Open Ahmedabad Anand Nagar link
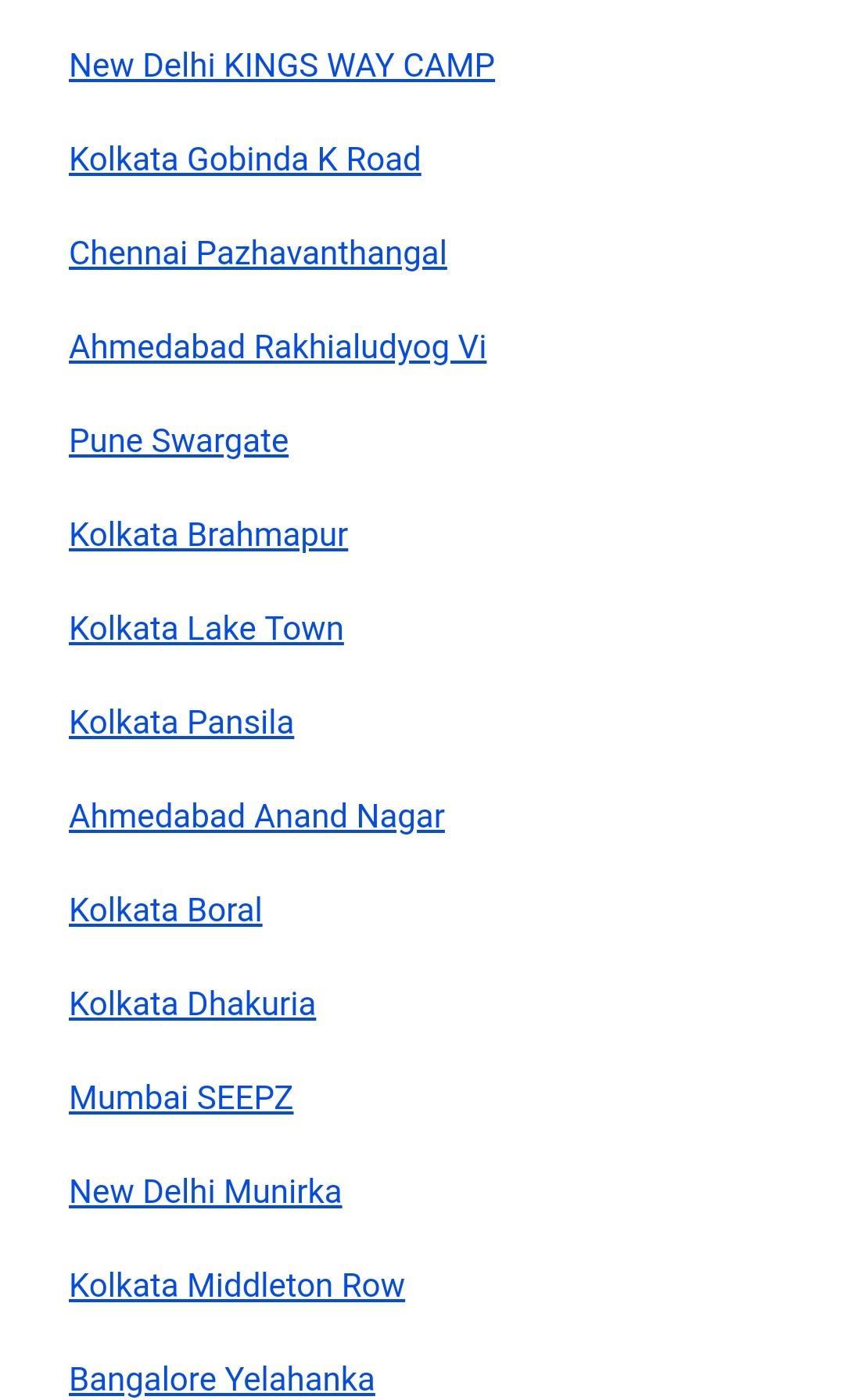This screenshot has height=1400, width=843. click(256, 817)
